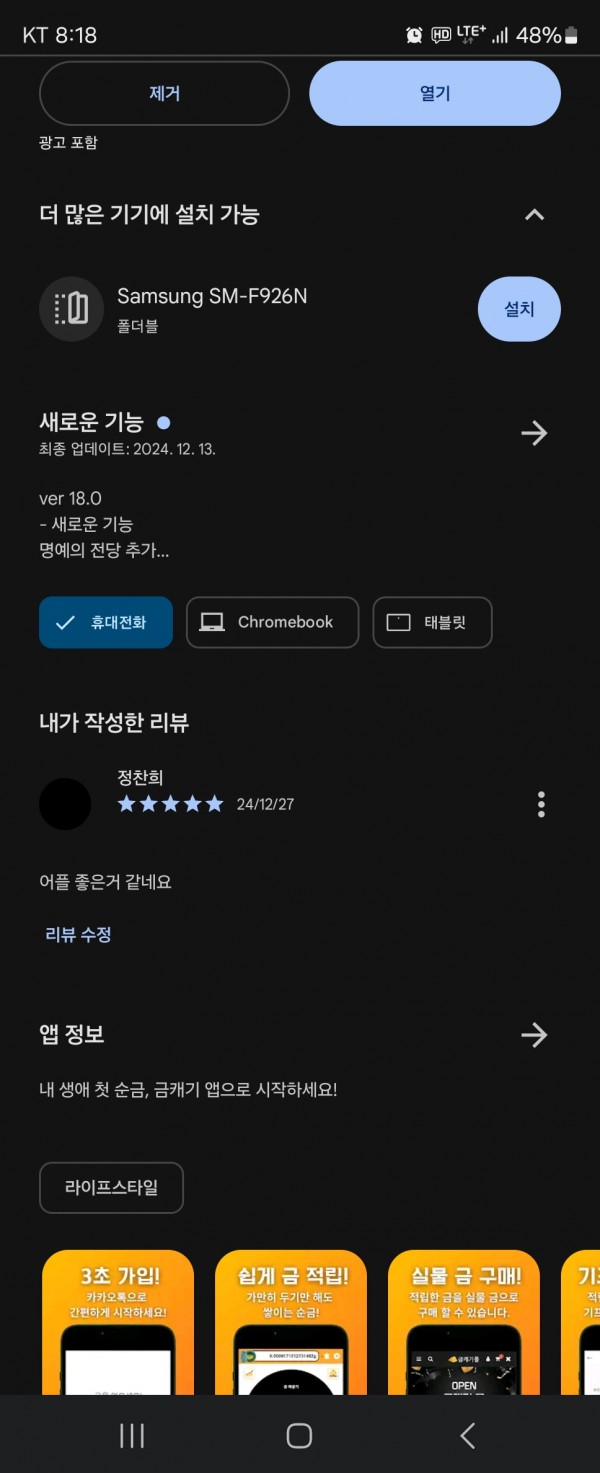Select the 태블릿 chip

(x=432, y=622)
